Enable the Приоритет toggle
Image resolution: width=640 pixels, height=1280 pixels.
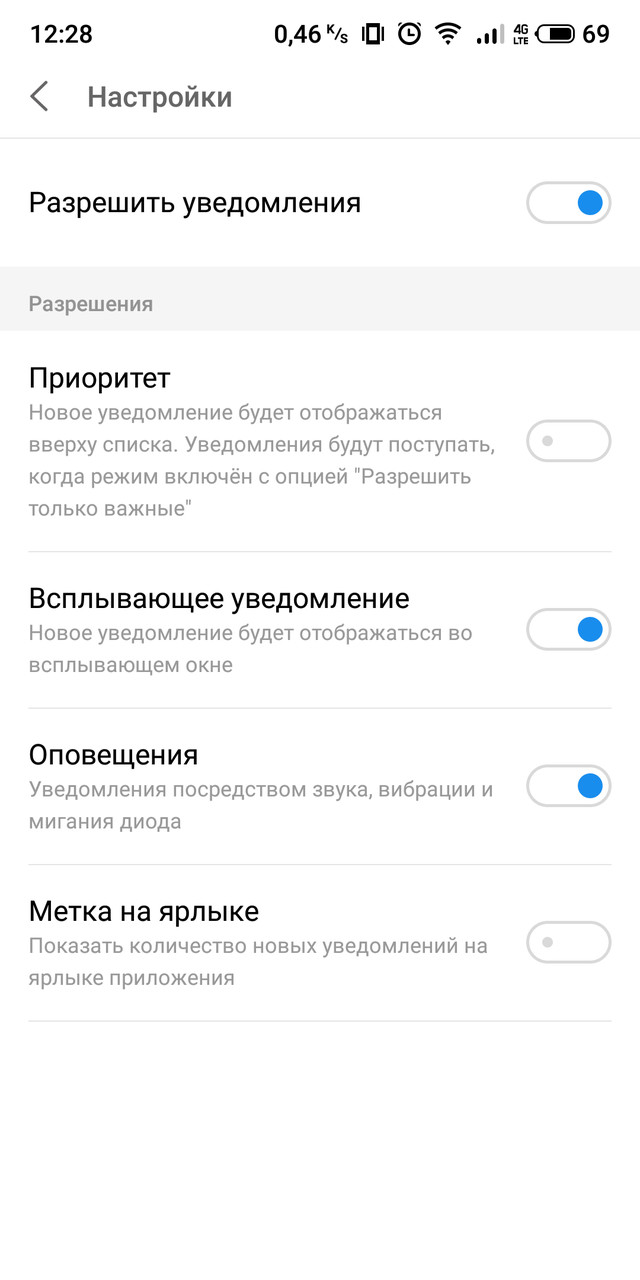pos(569,441)
